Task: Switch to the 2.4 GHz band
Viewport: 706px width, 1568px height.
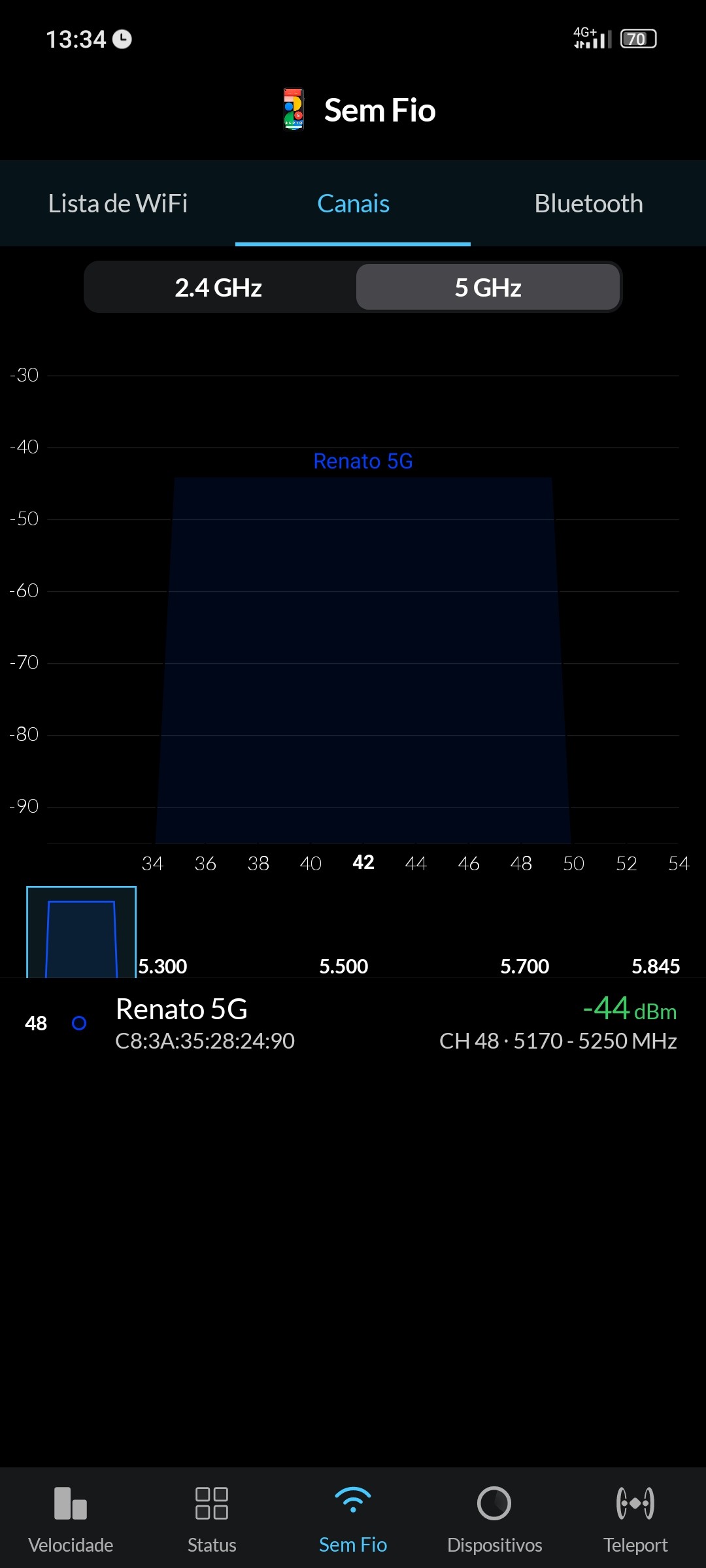Action: click(218, 287)
